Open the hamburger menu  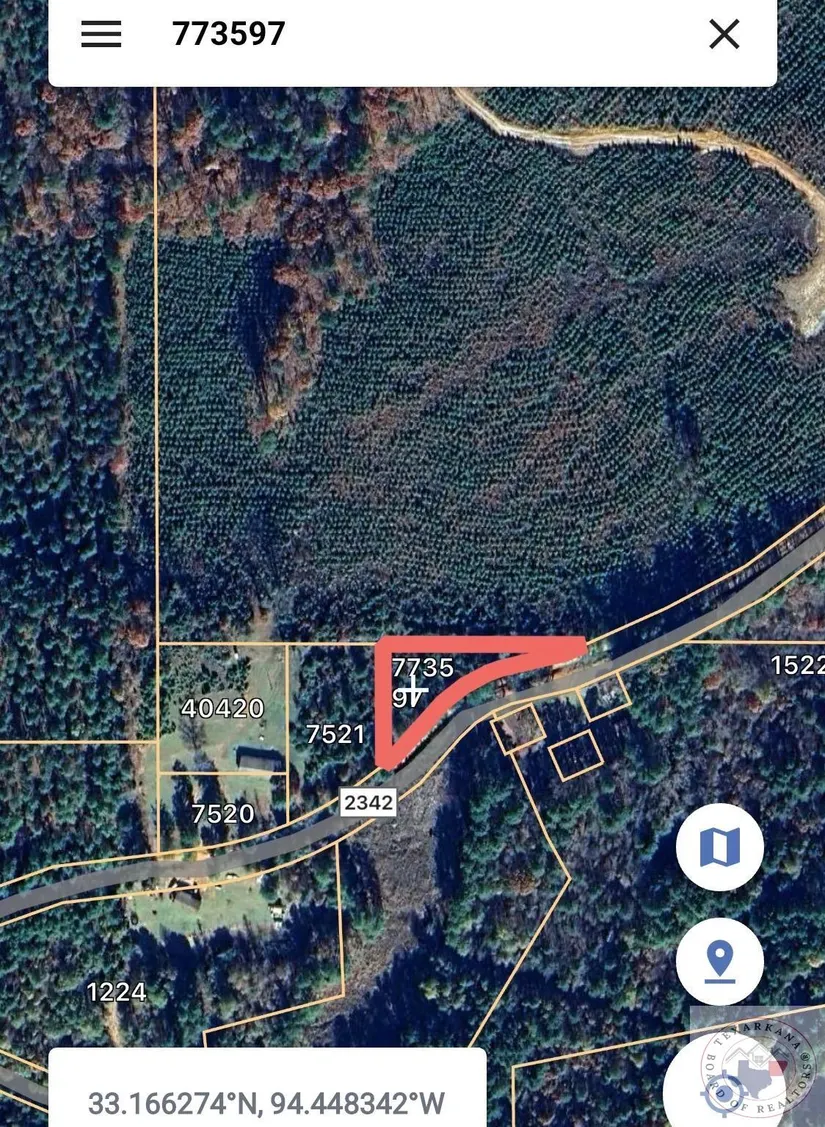(x=101, y=35)
